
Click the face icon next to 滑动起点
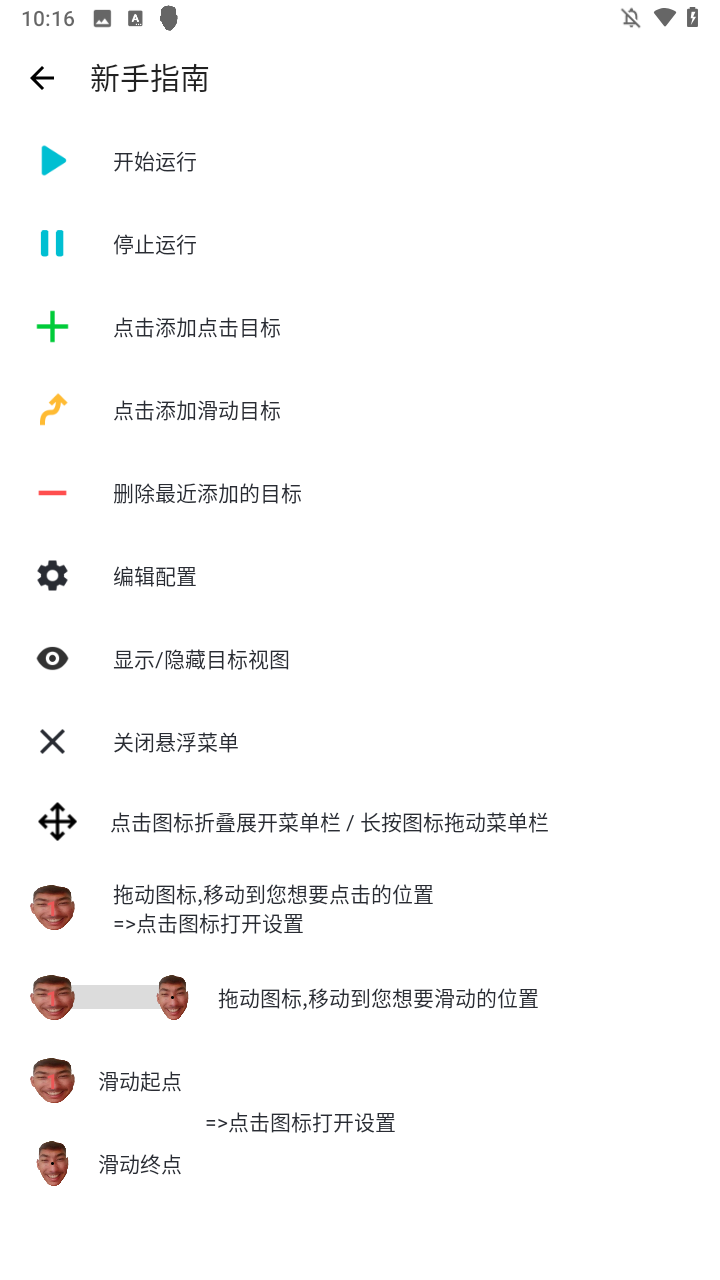52,1080
